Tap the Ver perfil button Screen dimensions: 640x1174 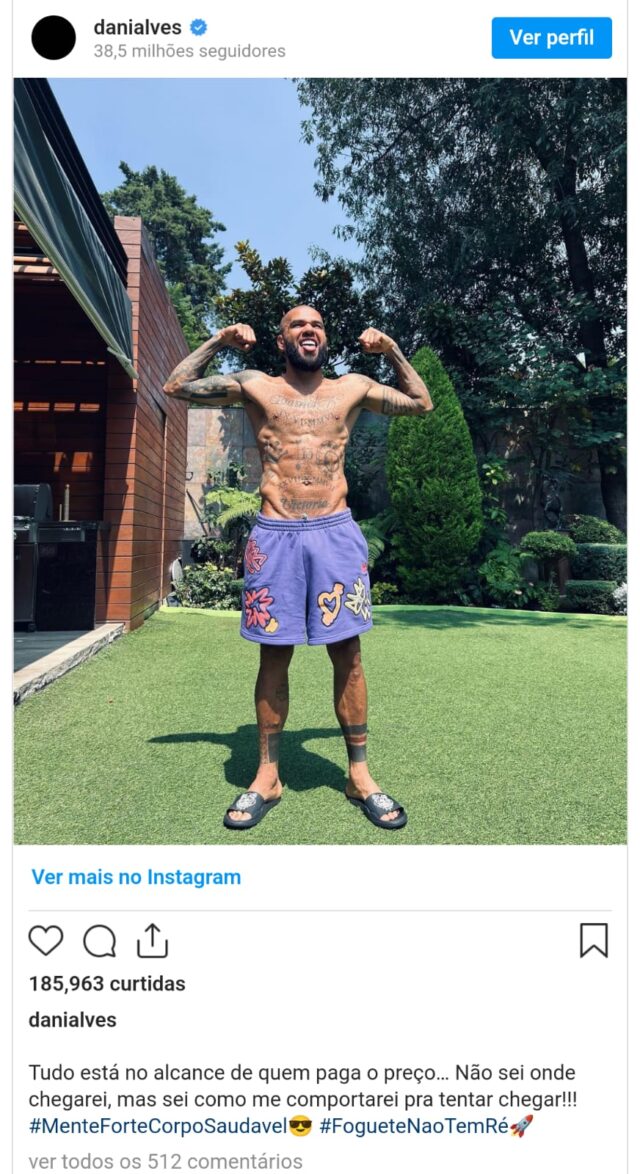[x=551, y=38]
